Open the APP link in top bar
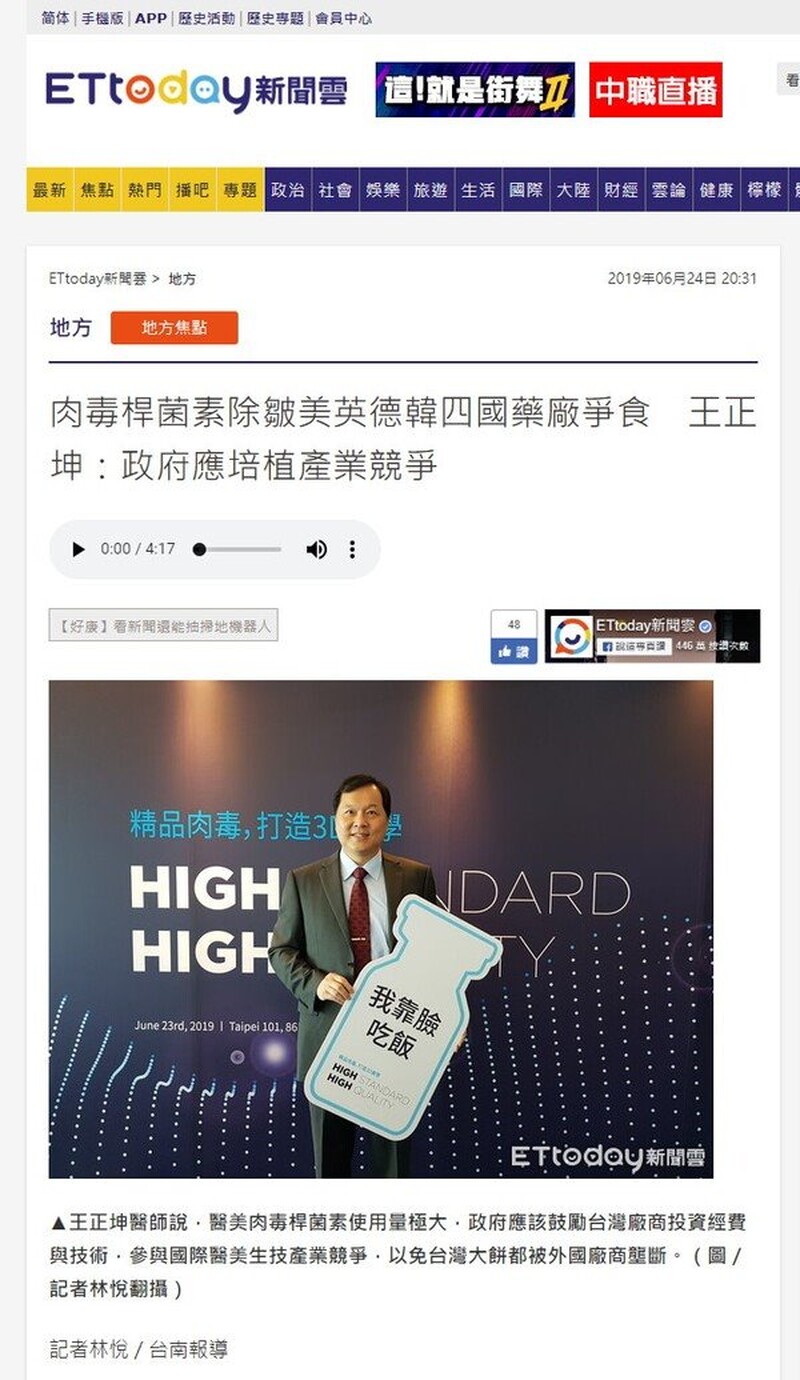 pyautogui.click(x=151, y=18)
